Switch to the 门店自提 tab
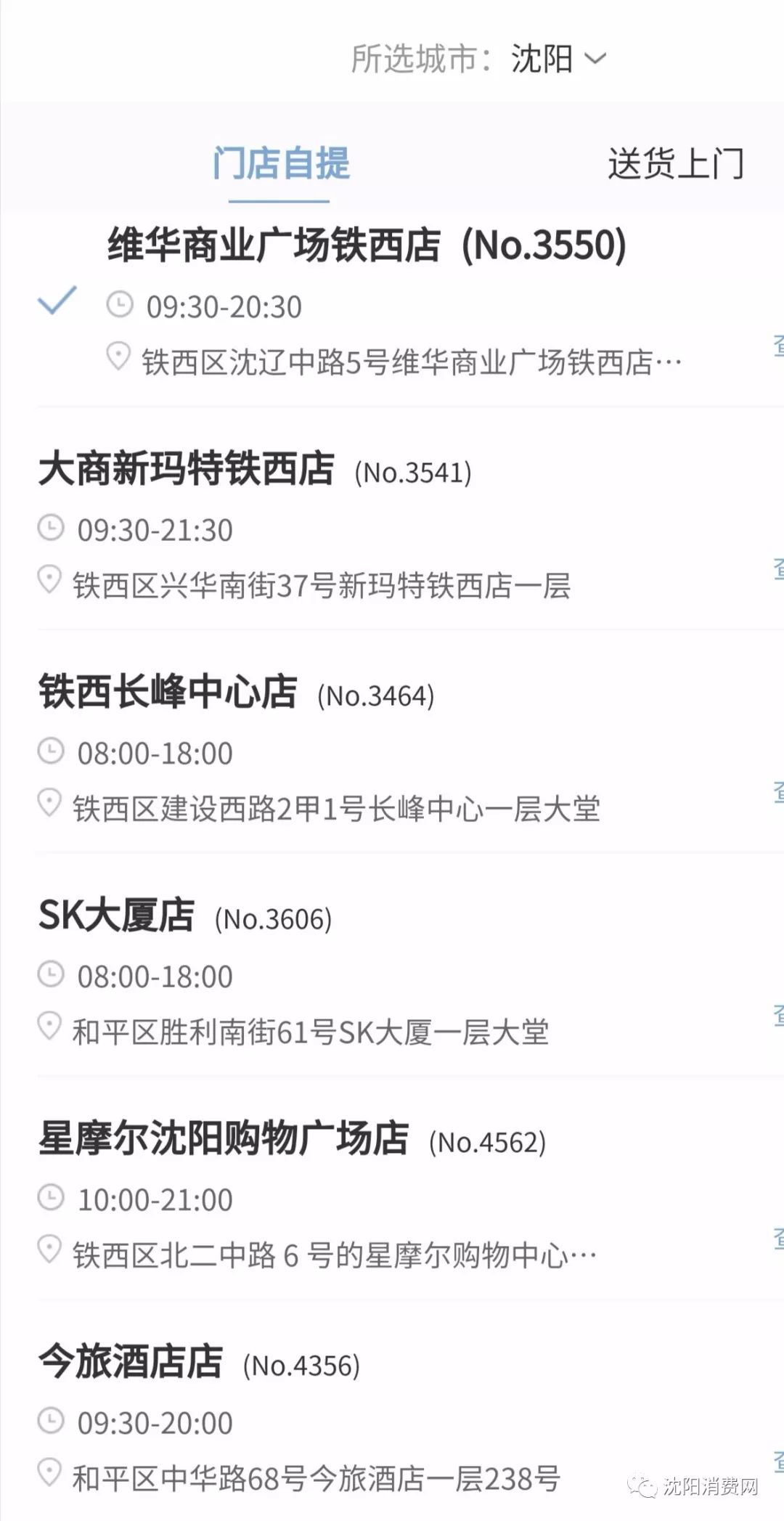784x1521 pixels. coord(281,163)
